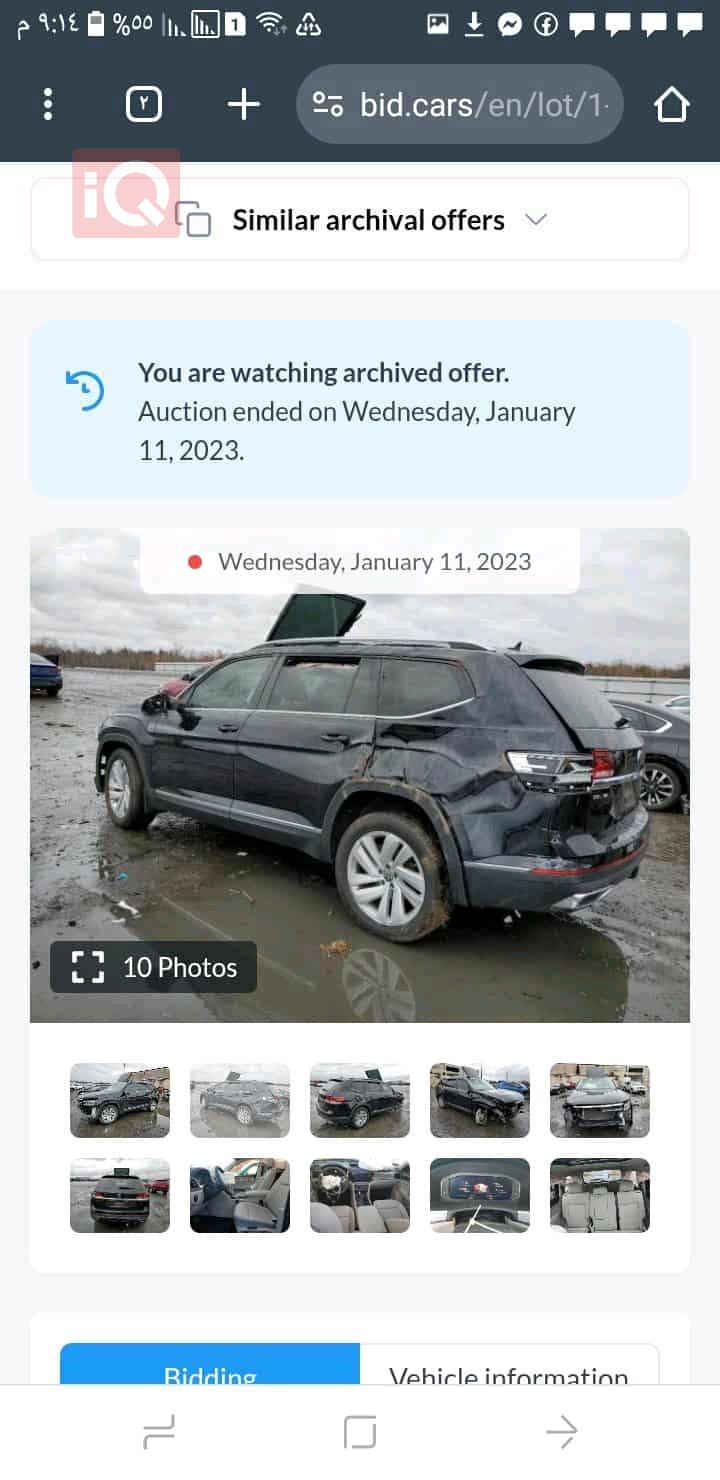View the front-end damage thumbnail
Image resolution: width=720 pixels, height=1480 pixels.
(600, 1100)
